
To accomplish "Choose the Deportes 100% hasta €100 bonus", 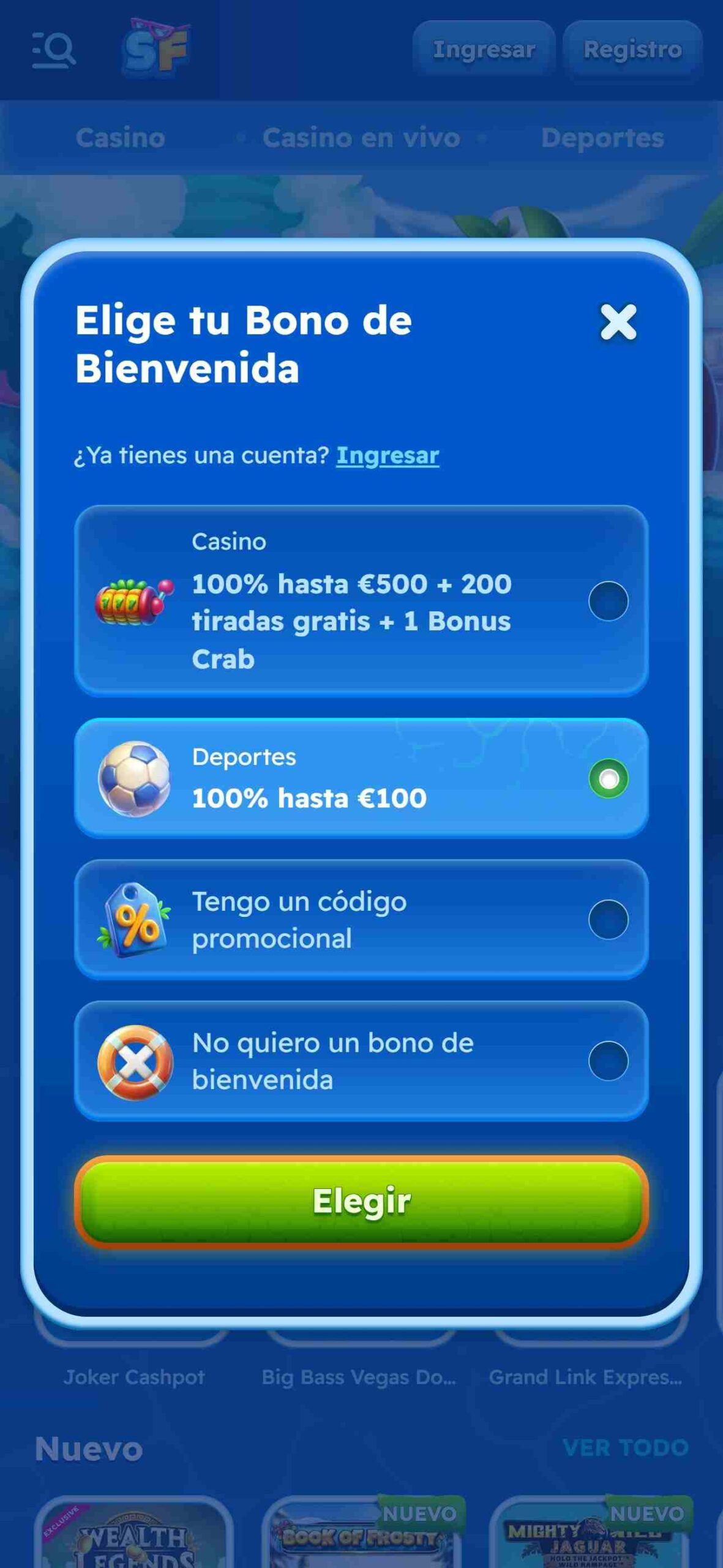I will pos(361,778).
